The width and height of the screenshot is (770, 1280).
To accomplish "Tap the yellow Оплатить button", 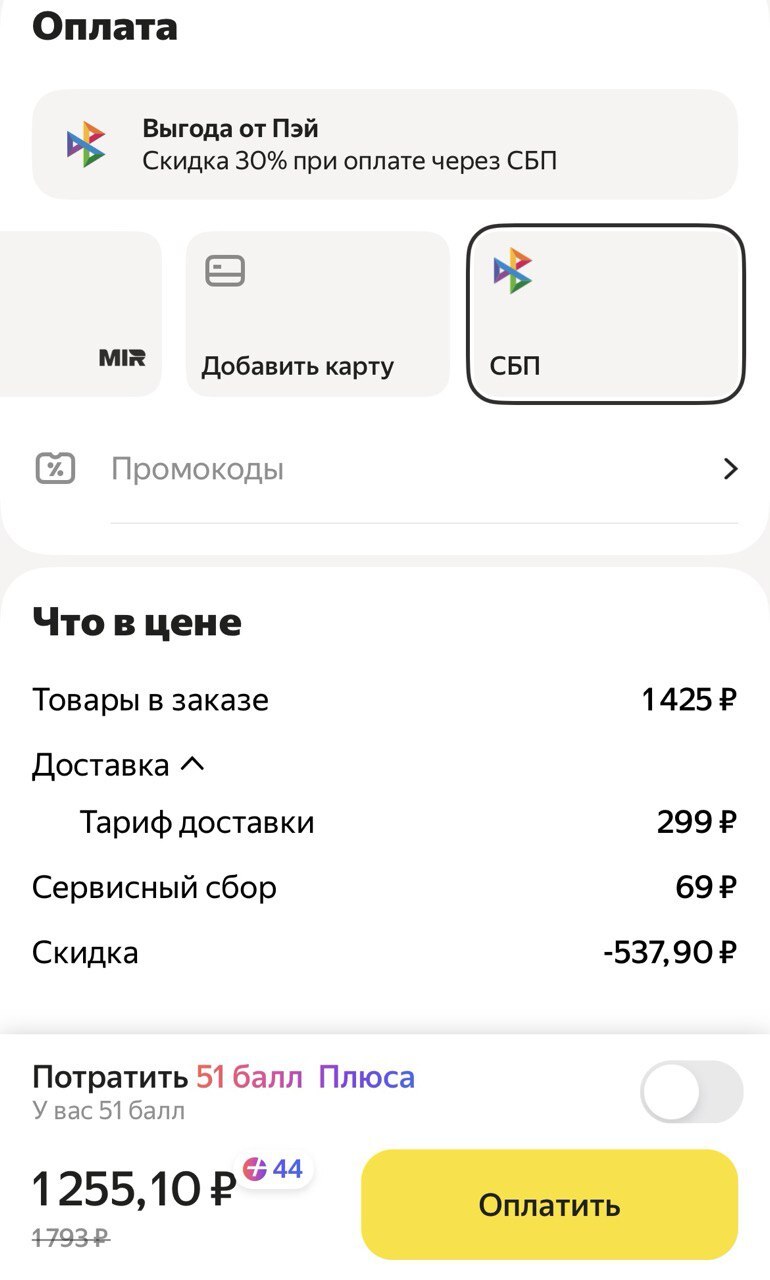I will (549, 1204).
